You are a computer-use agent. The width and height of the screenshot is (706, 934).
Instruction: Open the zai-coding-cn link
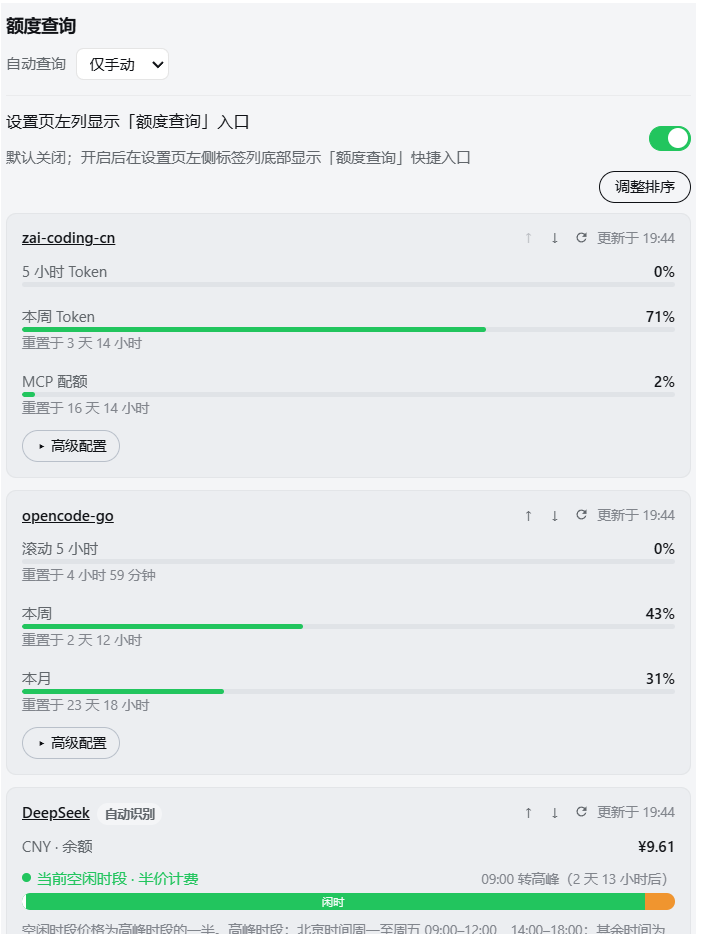pos(69,238)
